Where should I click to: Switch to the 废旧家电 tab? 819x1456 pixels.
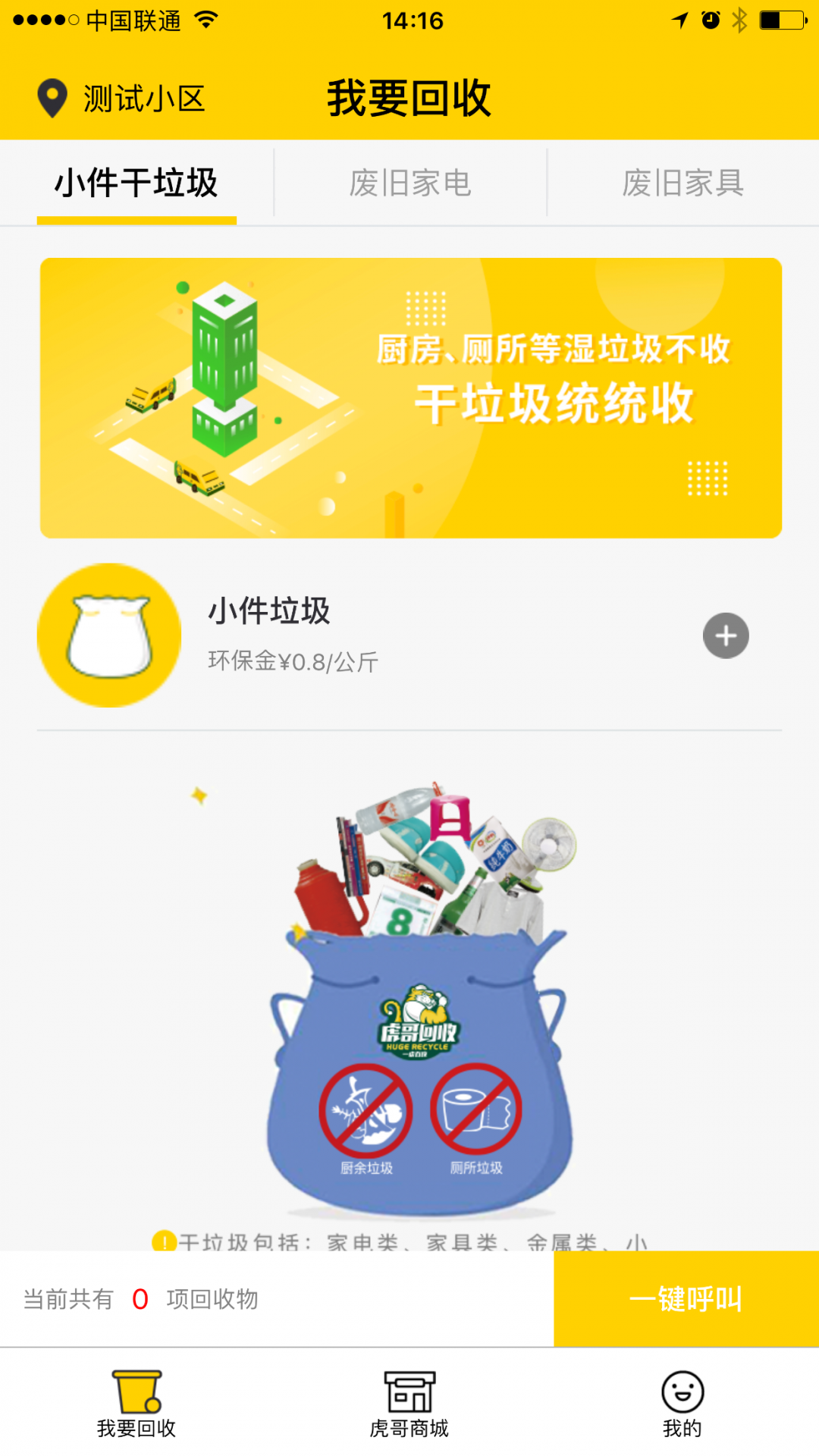click(409, 182)
